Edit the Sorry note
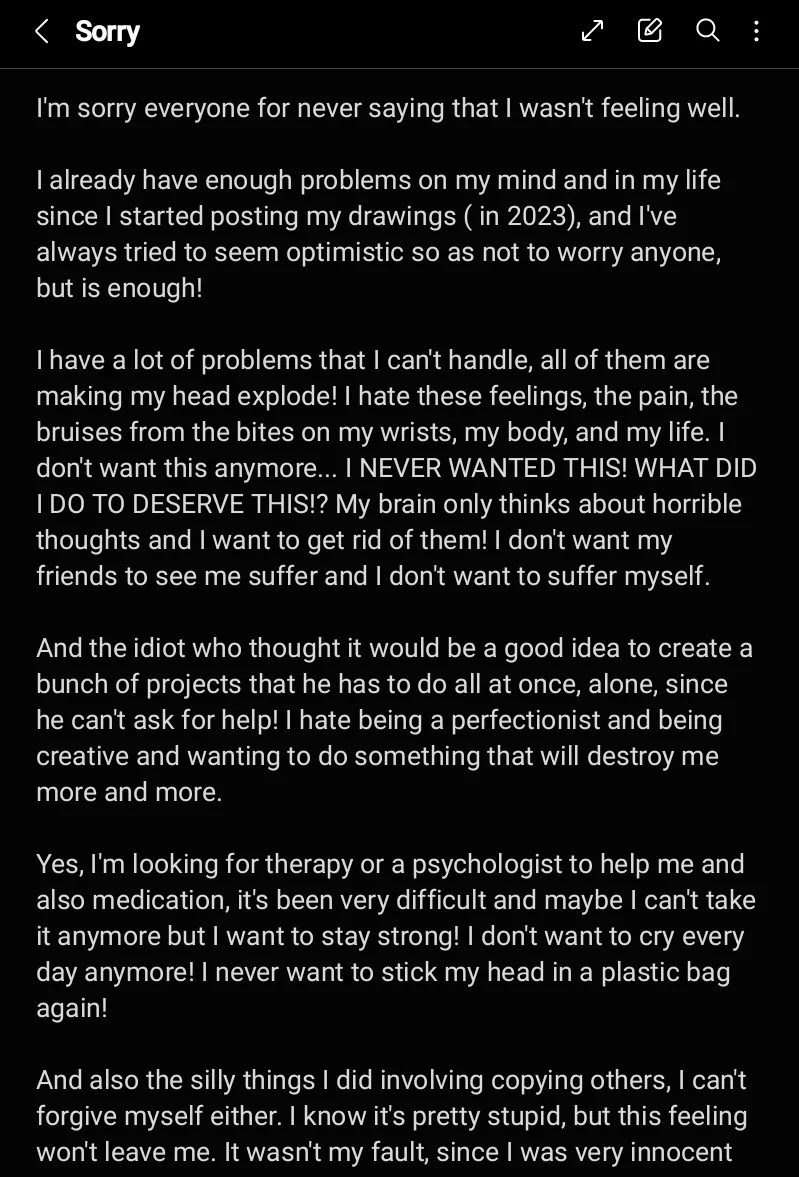799x1177 pixels. [x=650, y=31]
